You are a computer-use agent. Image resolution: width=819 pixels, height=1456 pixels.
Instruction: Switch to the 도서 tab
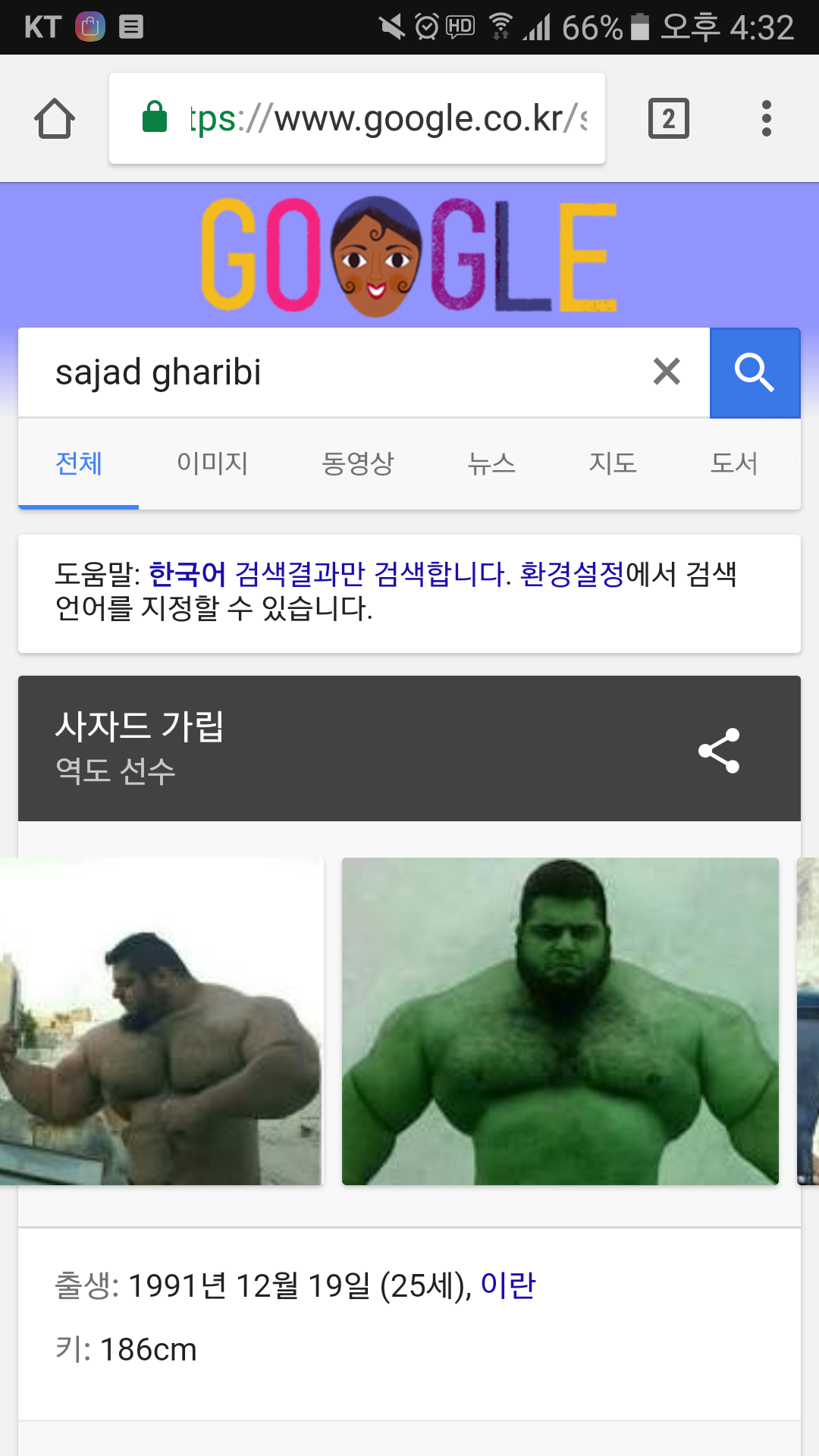(734, 463)
